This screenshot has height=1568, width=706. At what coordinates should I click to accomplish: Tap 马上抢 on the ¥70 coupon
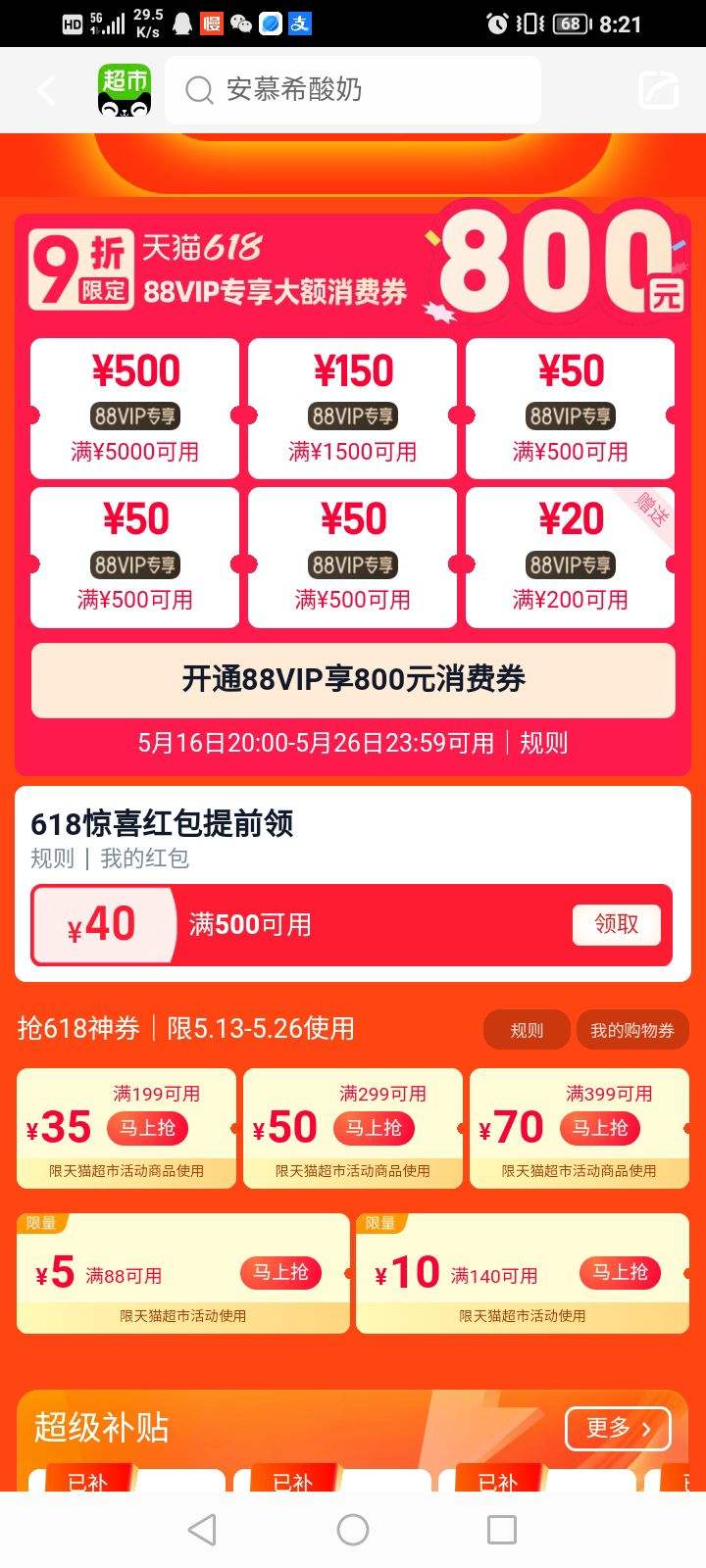click(x=599, y=1128)
